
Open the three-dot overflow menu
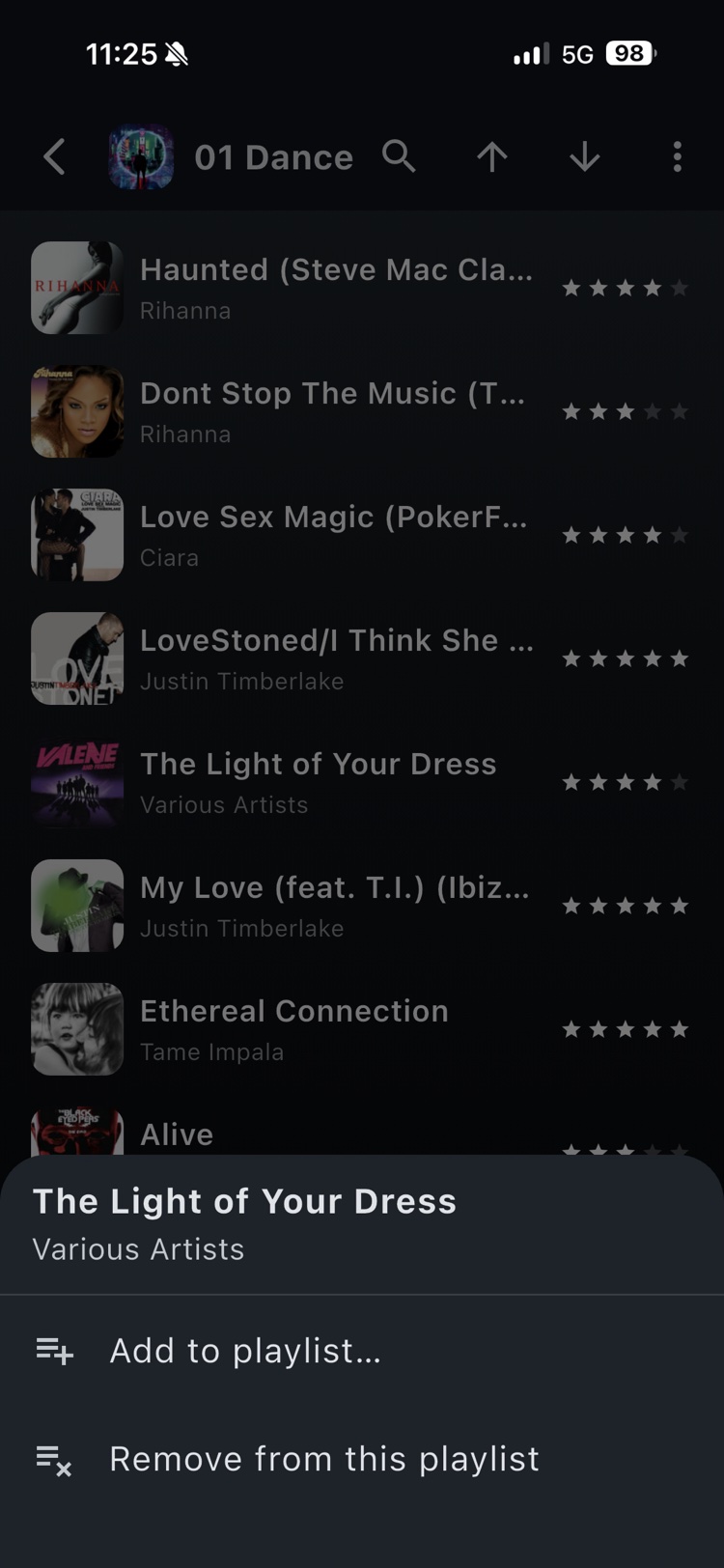pyautogui.click(x=678, y=156)
